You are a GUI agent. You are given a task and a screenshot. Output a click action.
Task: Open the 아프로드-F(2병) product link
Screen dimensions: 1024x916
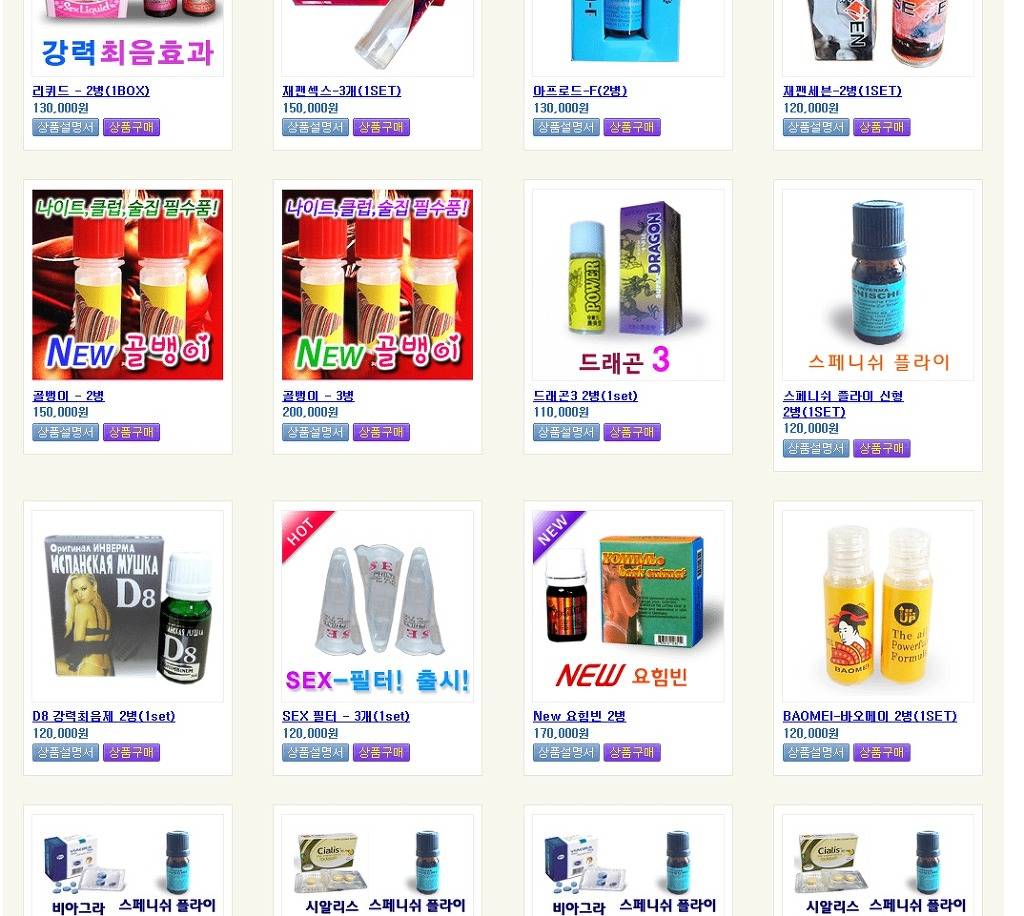pyautogui.click(x=580, y=91)
